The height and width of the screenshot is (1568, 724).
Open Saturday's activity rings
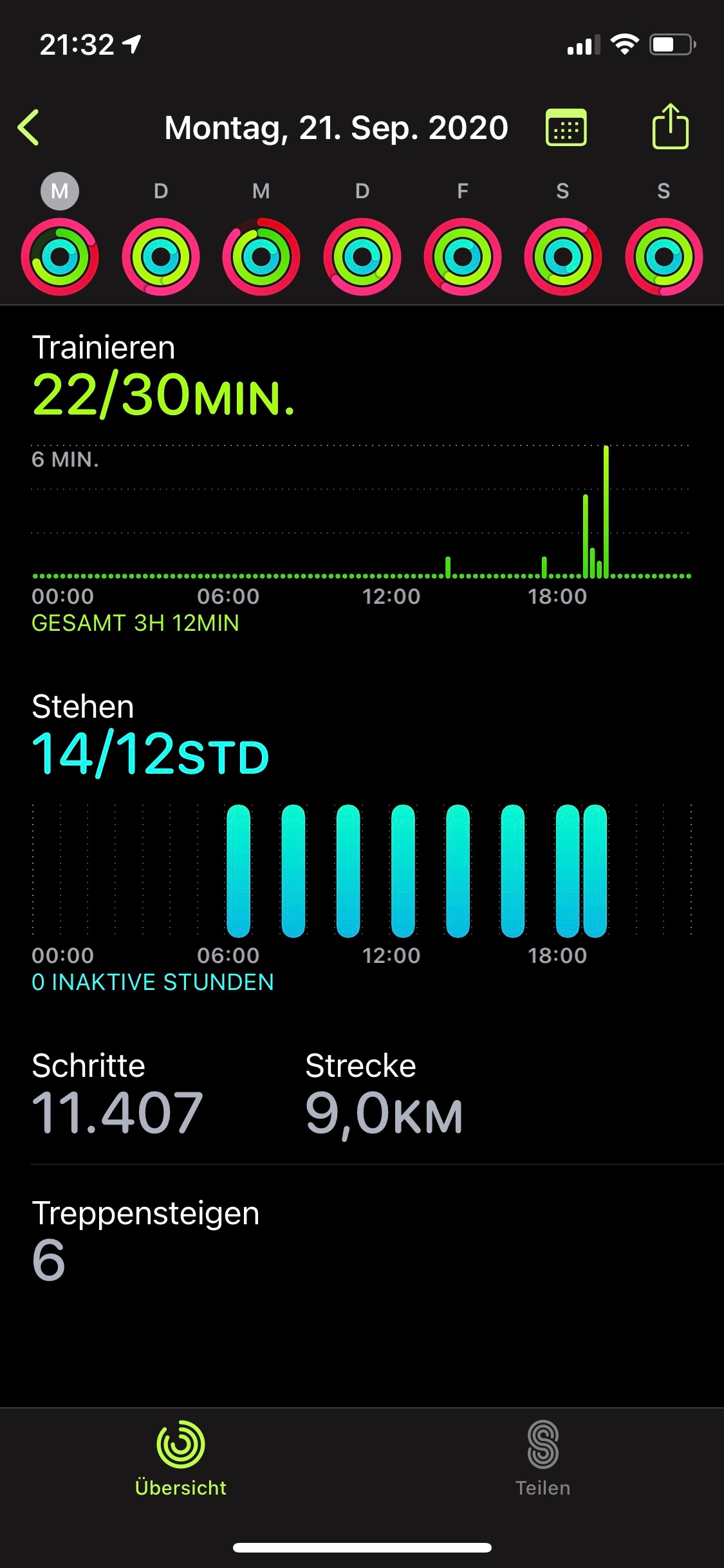[563, 256]
